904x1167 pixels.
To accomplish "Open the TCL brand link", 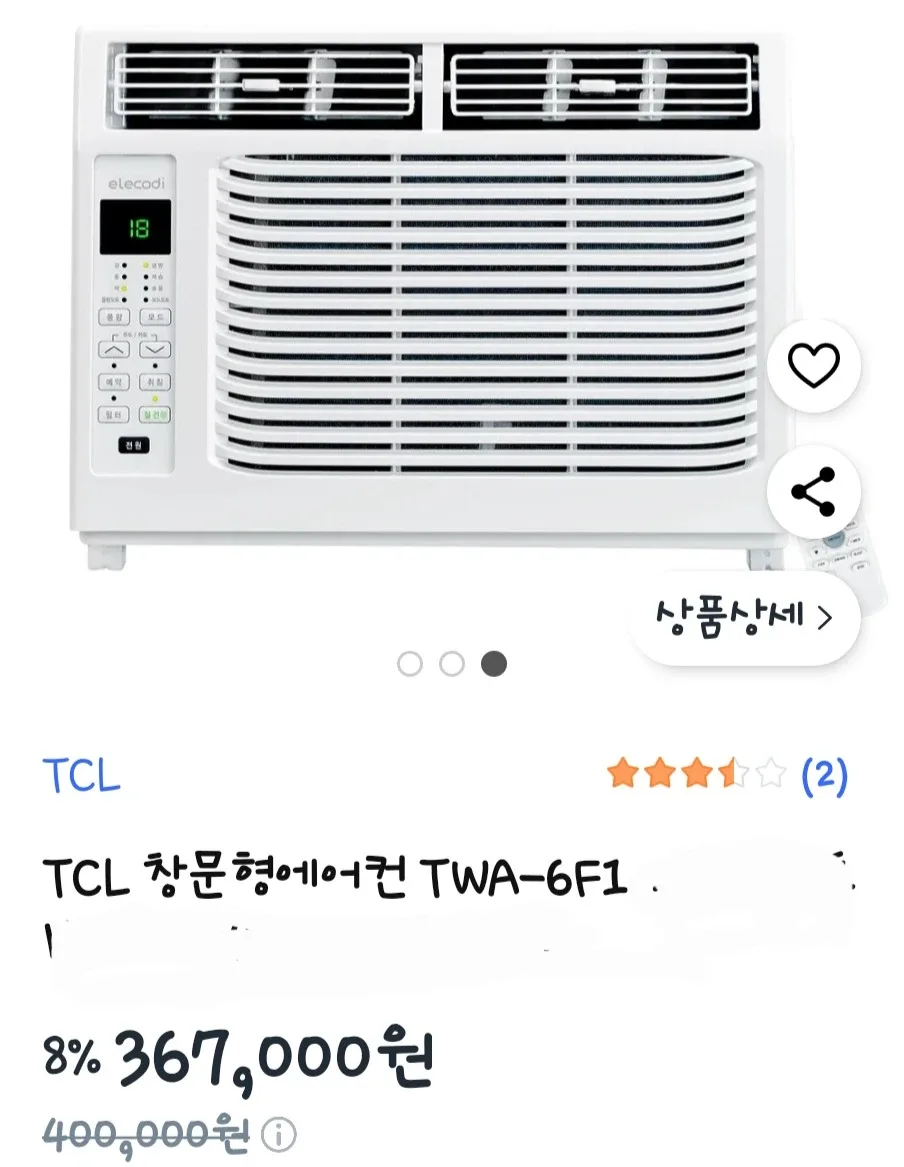I will pos(82,775).
